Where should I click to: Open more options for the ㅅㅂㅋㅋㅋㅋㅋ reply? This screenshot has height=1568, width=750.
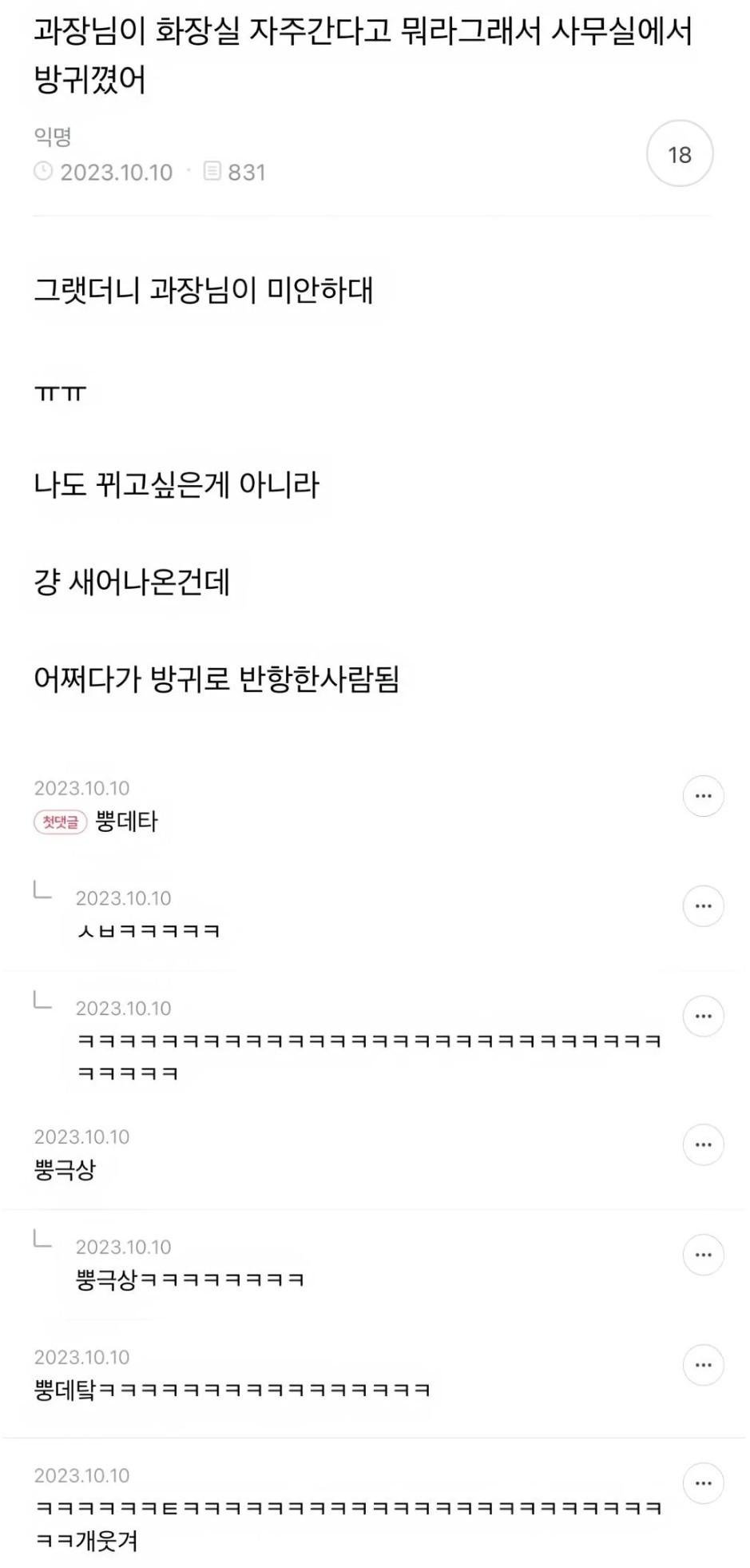(x=703, y=906)
